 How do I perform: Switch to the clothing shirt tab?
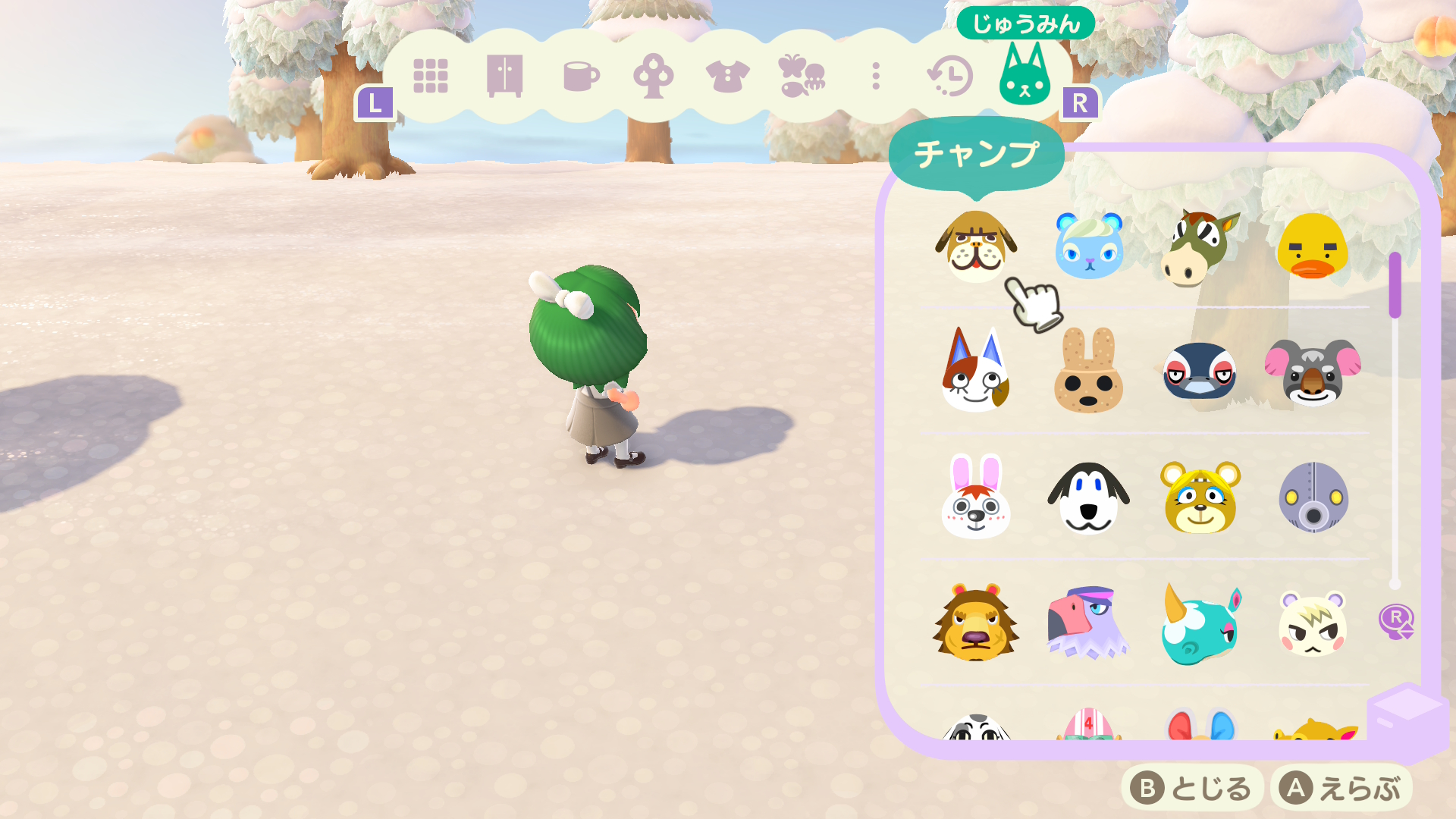coord(727,77)
